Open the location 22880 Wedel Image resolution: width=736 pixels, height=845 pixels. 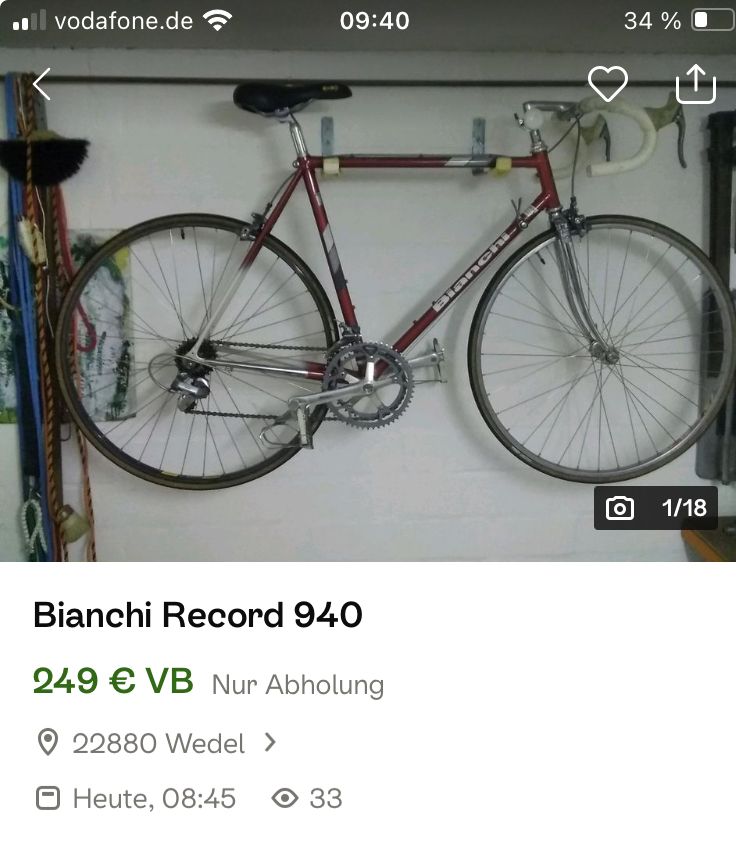point(158,743)
